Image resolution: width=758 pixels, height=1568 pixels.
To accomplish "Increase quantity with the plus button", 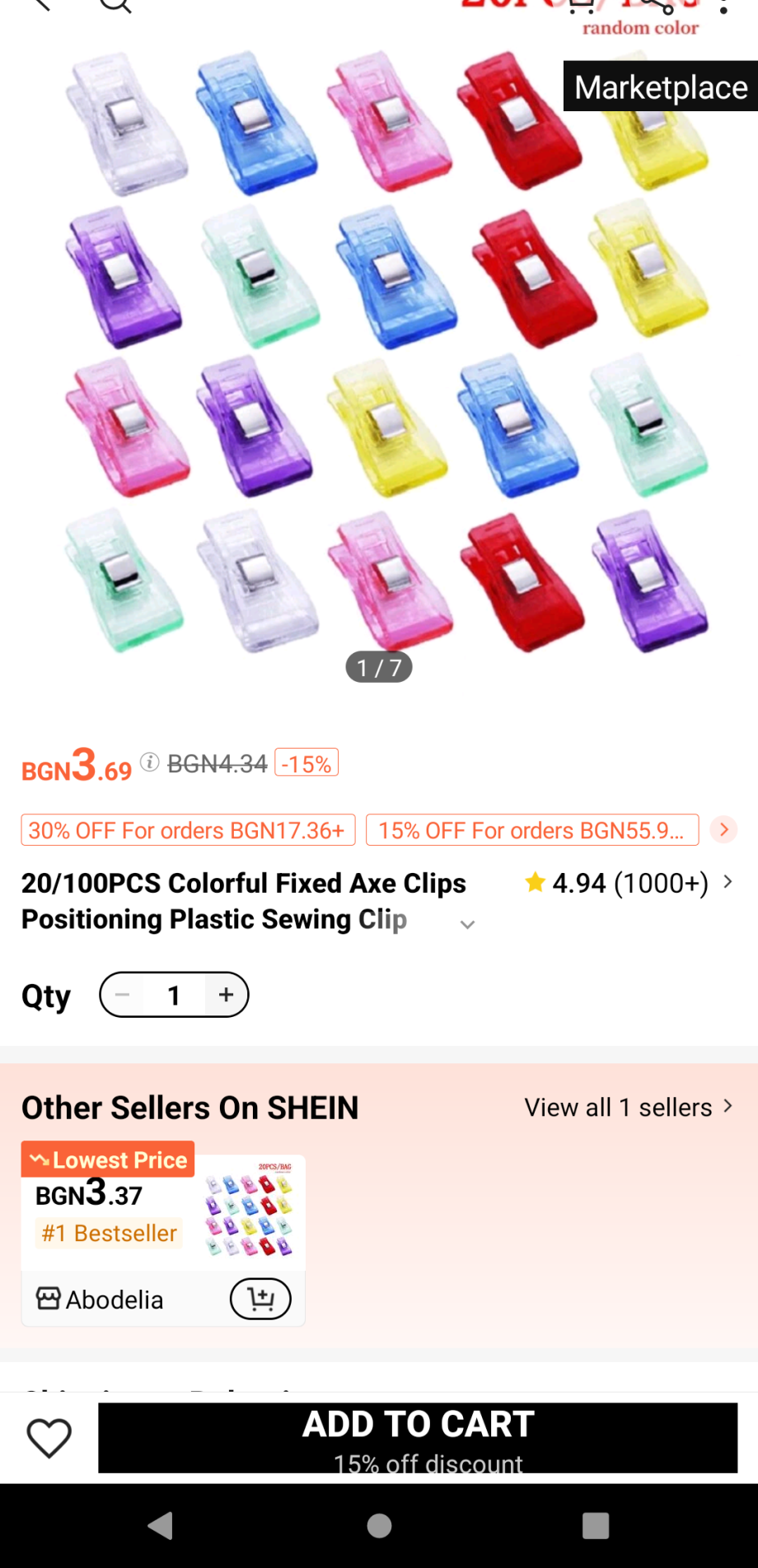I will pyautogui.click(x=226, y=995).
